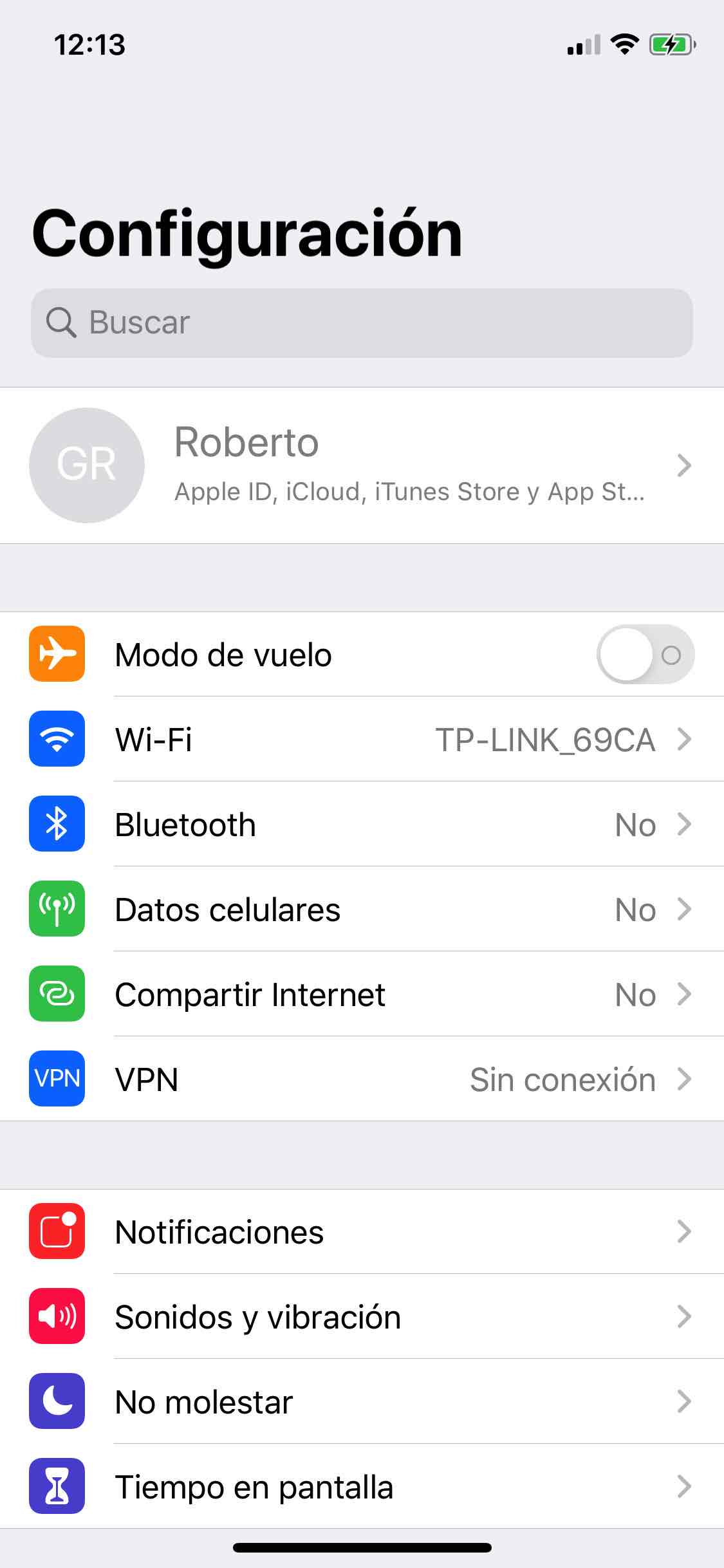Screen dimensions: 724x1568
Task: Go to Sonidos y vibración
Action: (386, 1317)
